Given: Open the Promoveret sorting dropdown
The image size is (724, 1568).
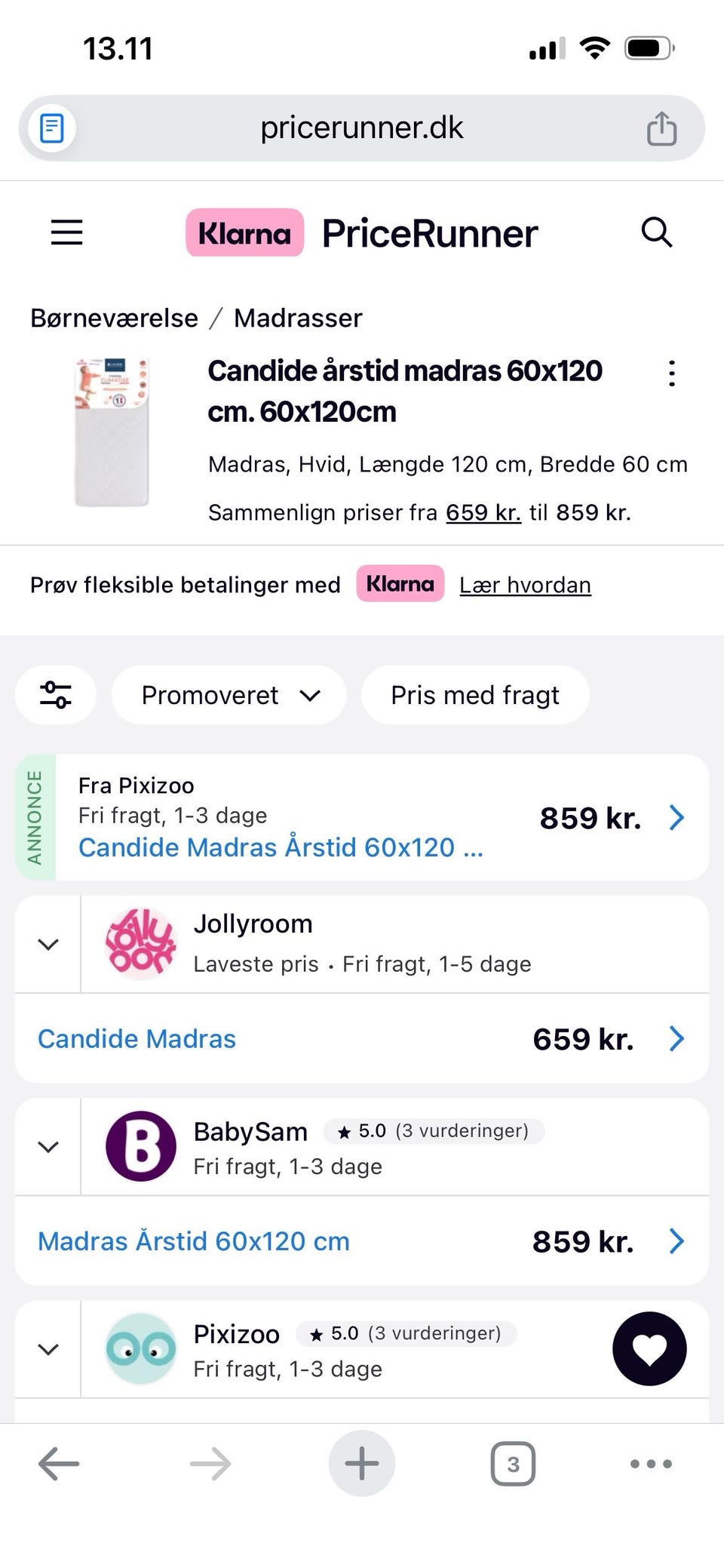Looking at the screenshot, I should coord(229,695).
